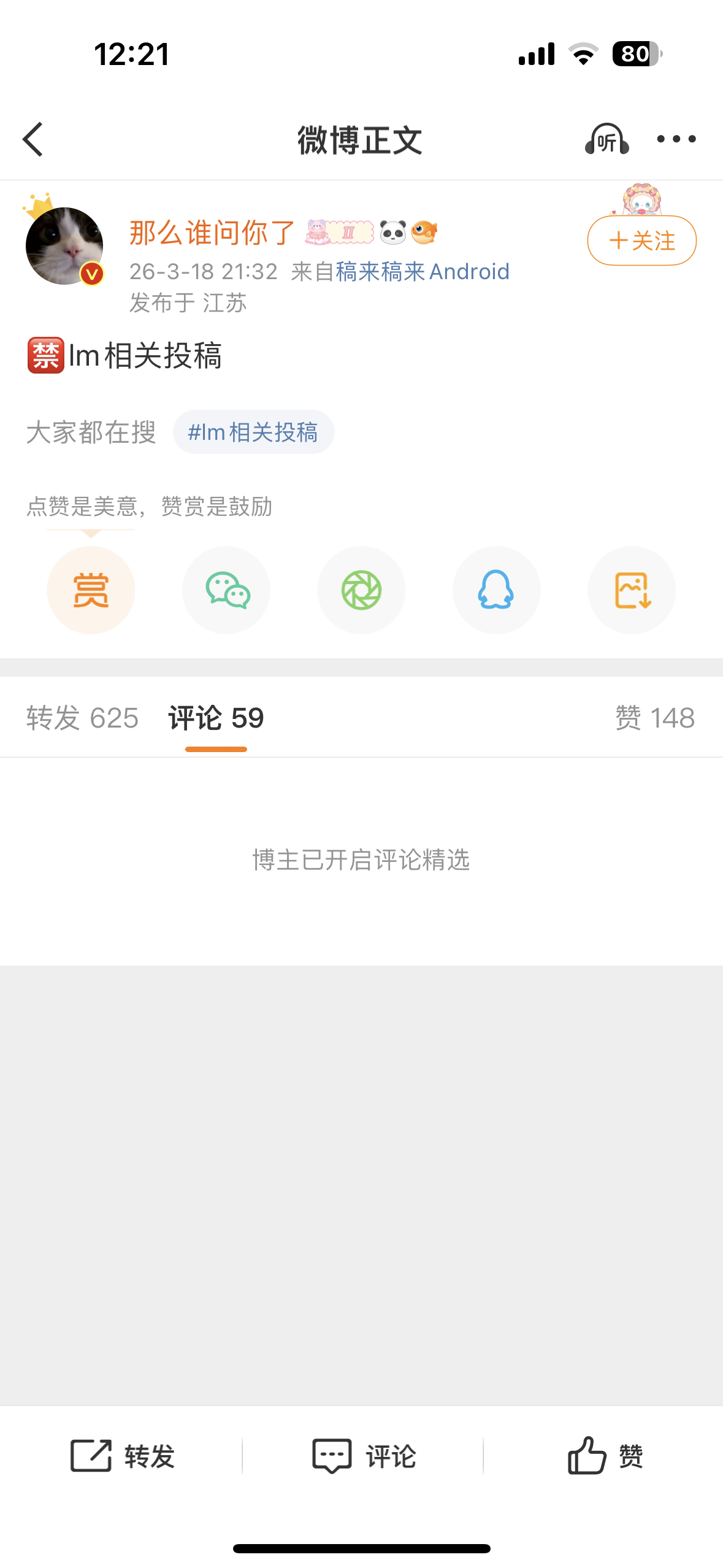Image resolution: width=723 pixels, height=1568 pixels.
Task: Share the post to QQ
Action: pos(496,590)
